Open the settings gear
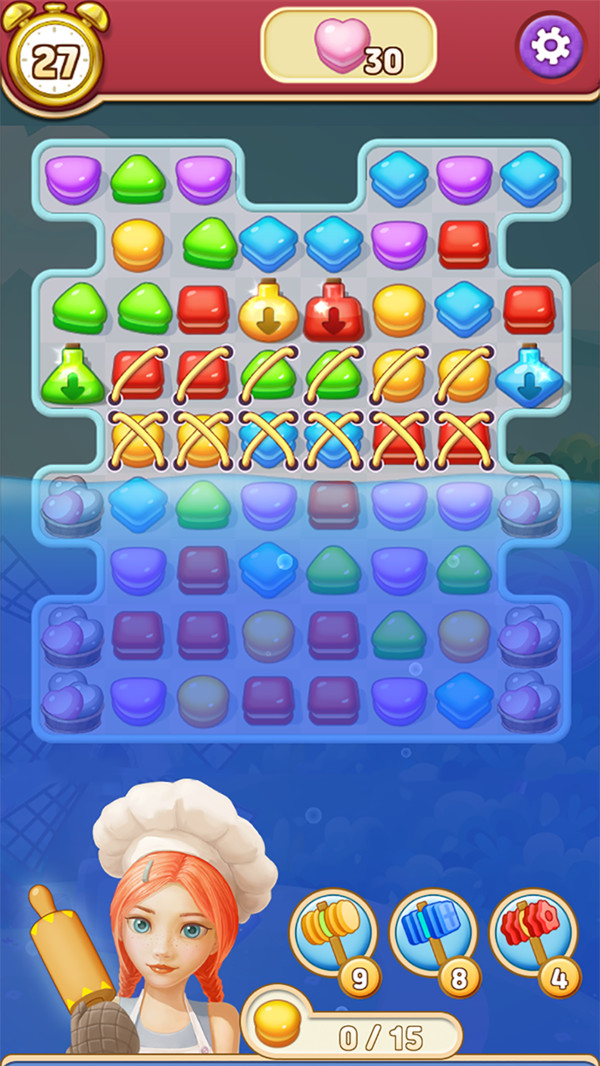Image resolution: width=600 pixels, height=1066 pixels. pos(549,46)
